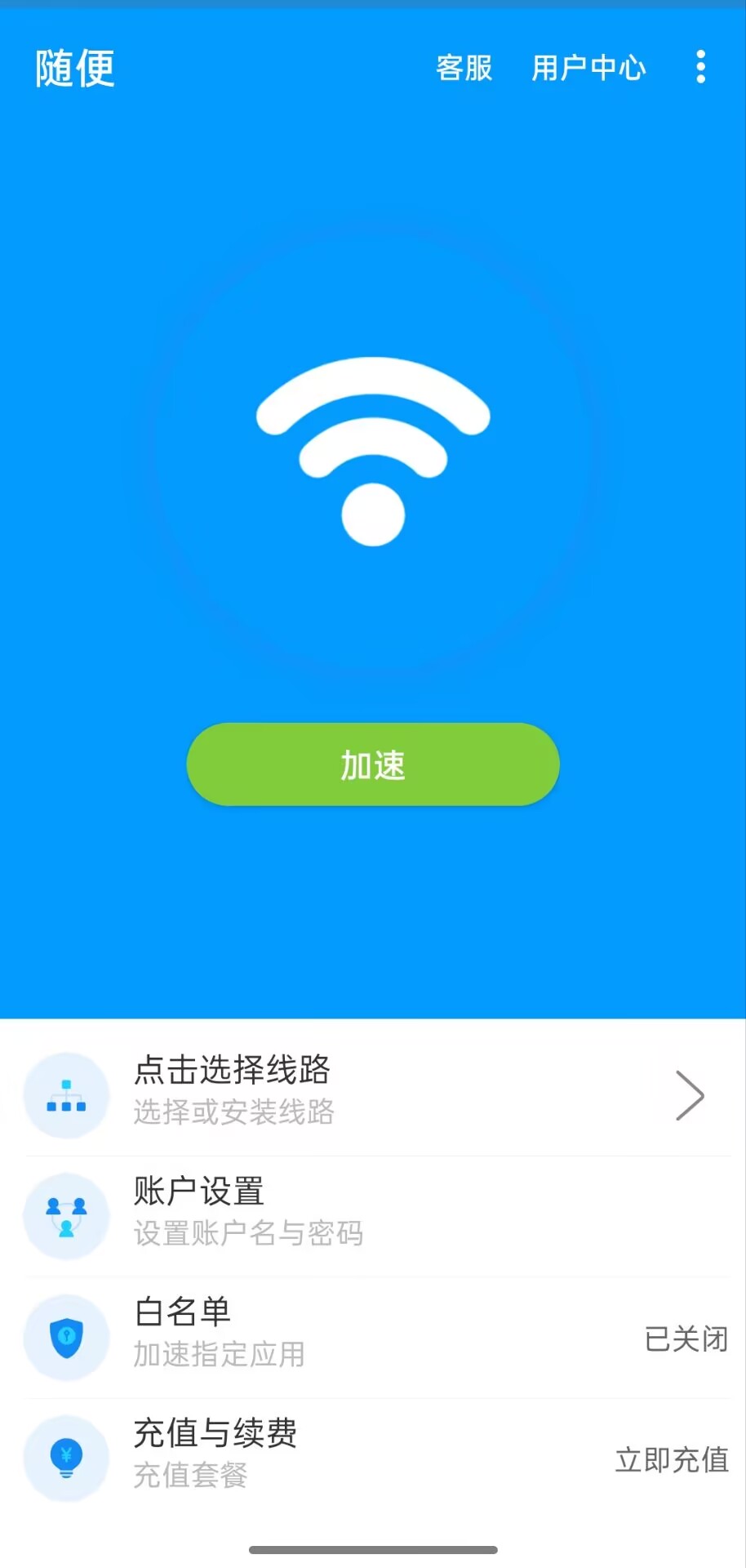Open the three-dot overflow menu
Image resolution: width=746 pixels, height=1568 pixels.
(x=700, y=67)
